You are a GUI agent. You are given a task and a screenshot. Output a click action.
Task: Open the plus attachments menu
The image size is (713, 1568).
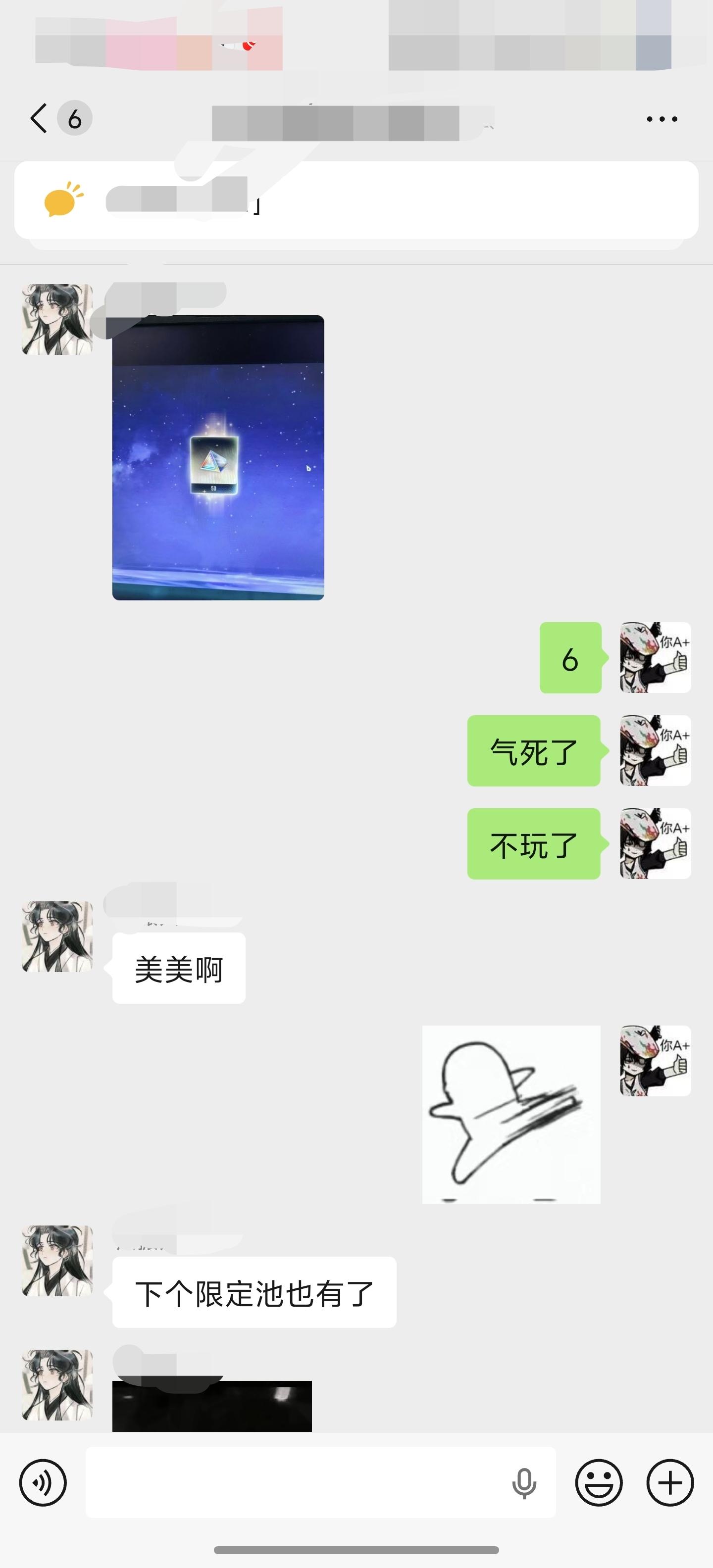tap(670, 1482)
